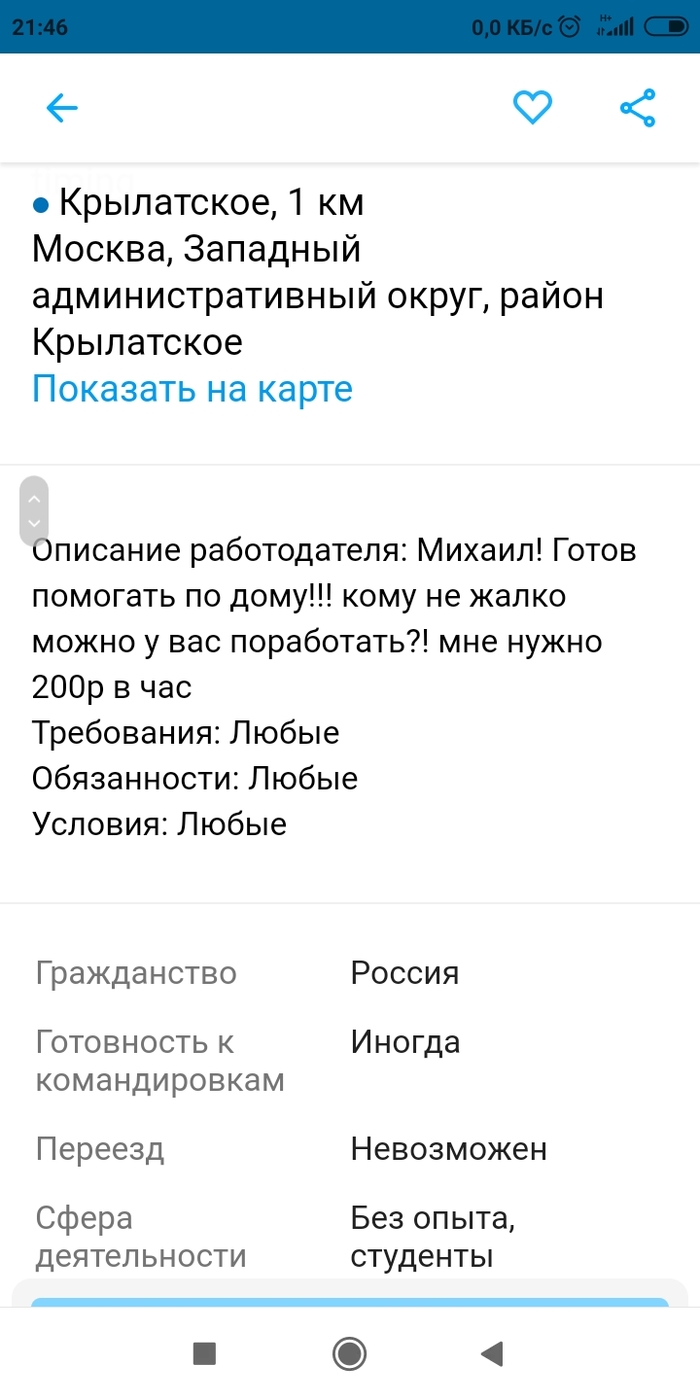The width and height of the screenshot is (700, 1400).
Task: Tap the system home button
Action: tap(350, 1354)
